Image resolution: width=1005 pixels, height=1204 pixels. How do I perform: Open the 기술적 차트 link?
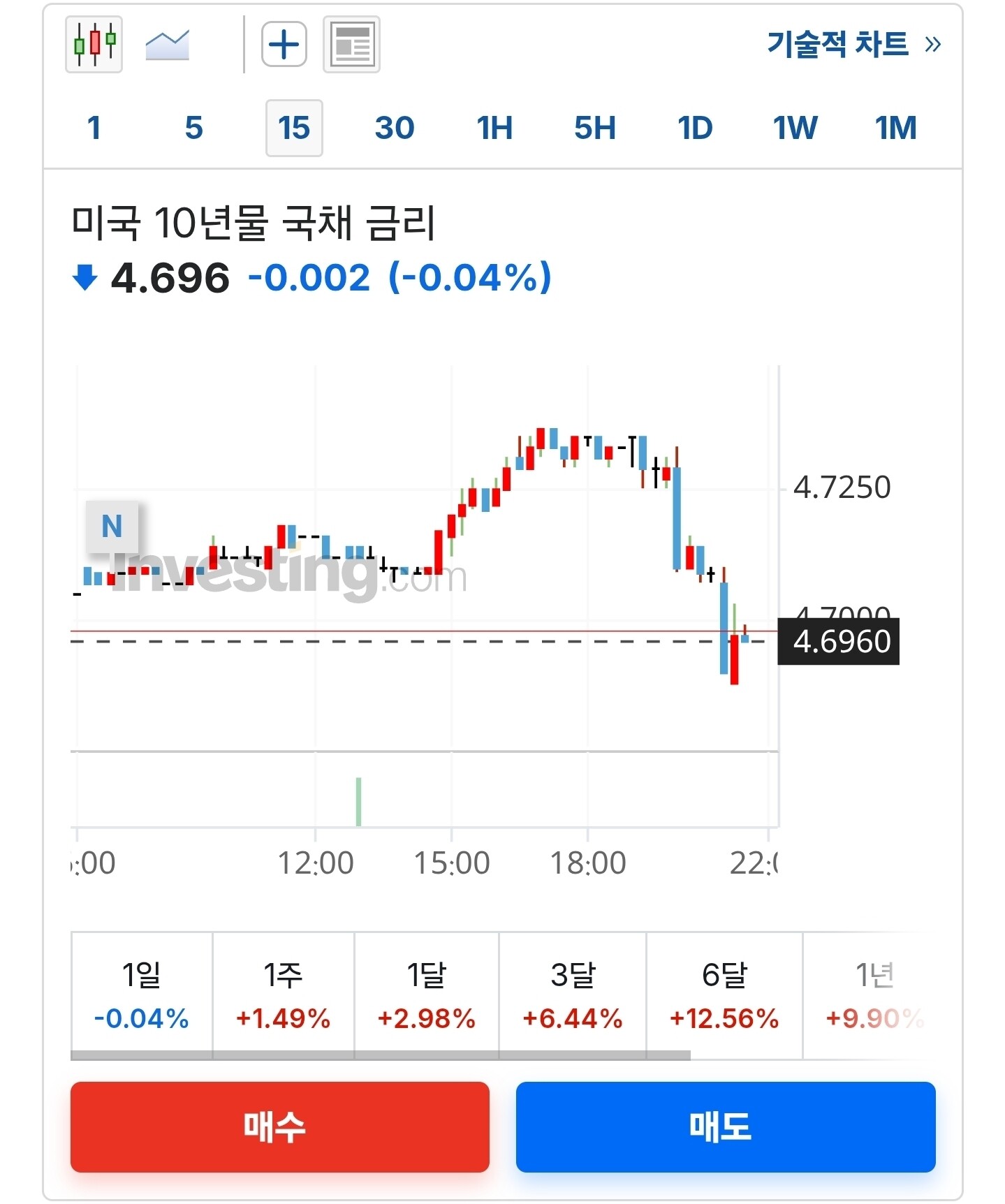[x=854, y=44]
